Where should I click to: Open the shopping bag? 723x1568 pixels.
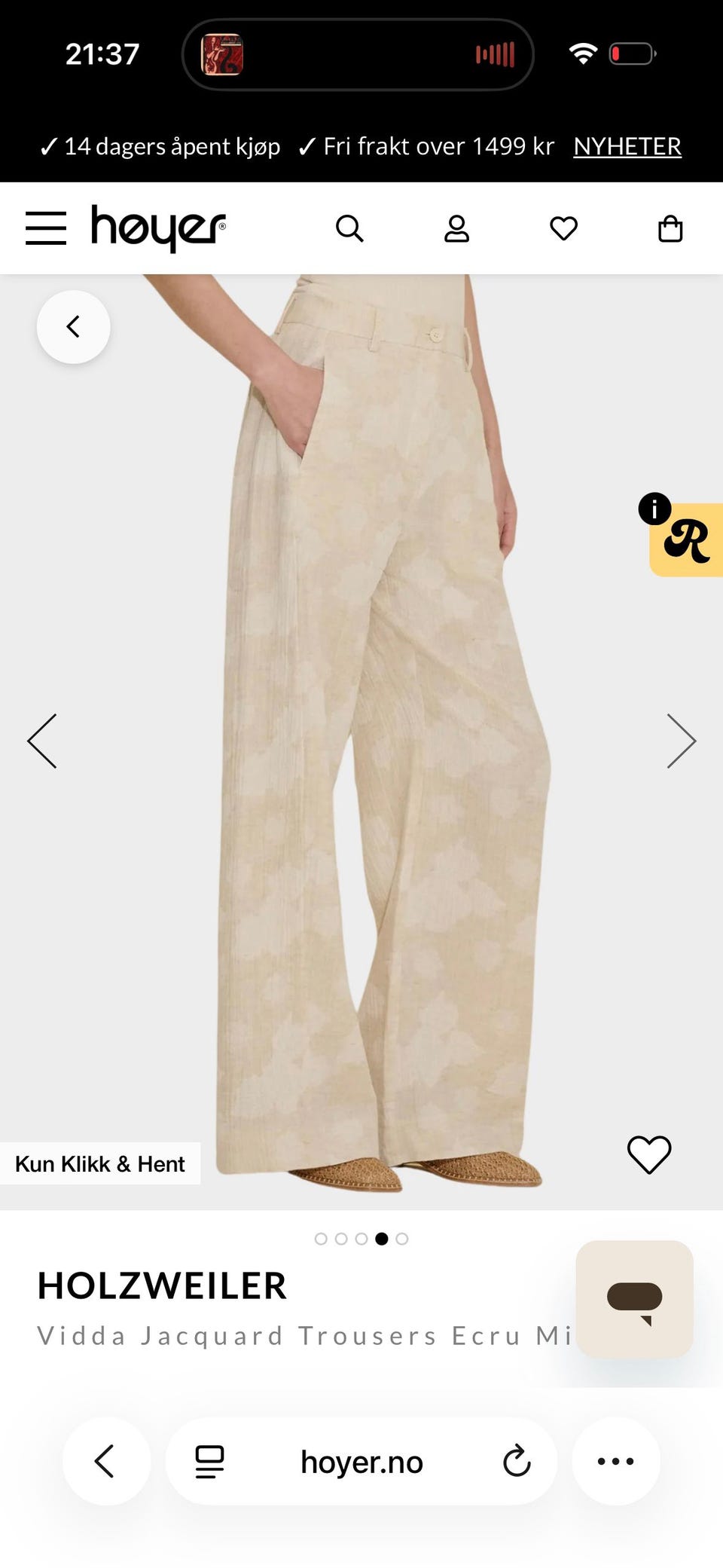click(670, 228)
